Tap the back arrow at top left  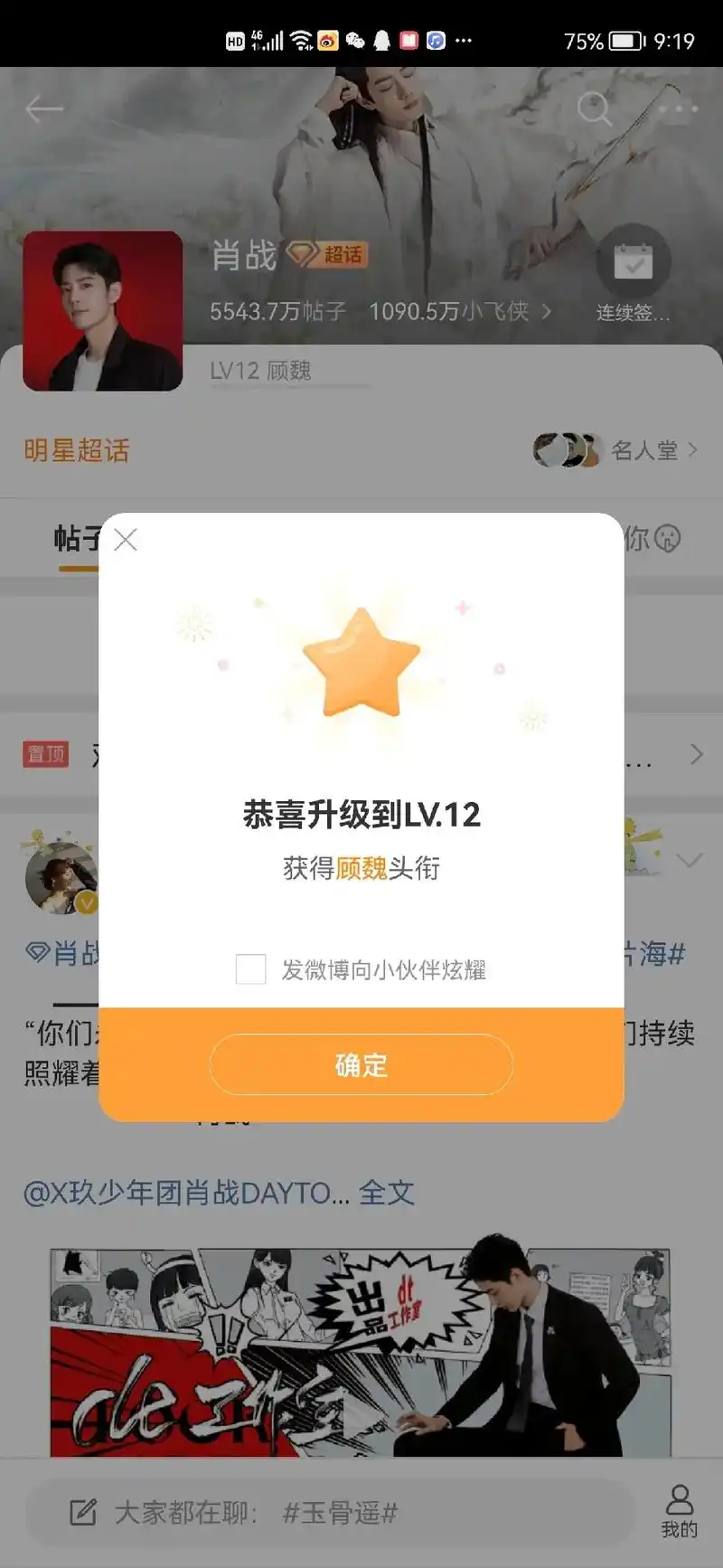tap(43, 109)
